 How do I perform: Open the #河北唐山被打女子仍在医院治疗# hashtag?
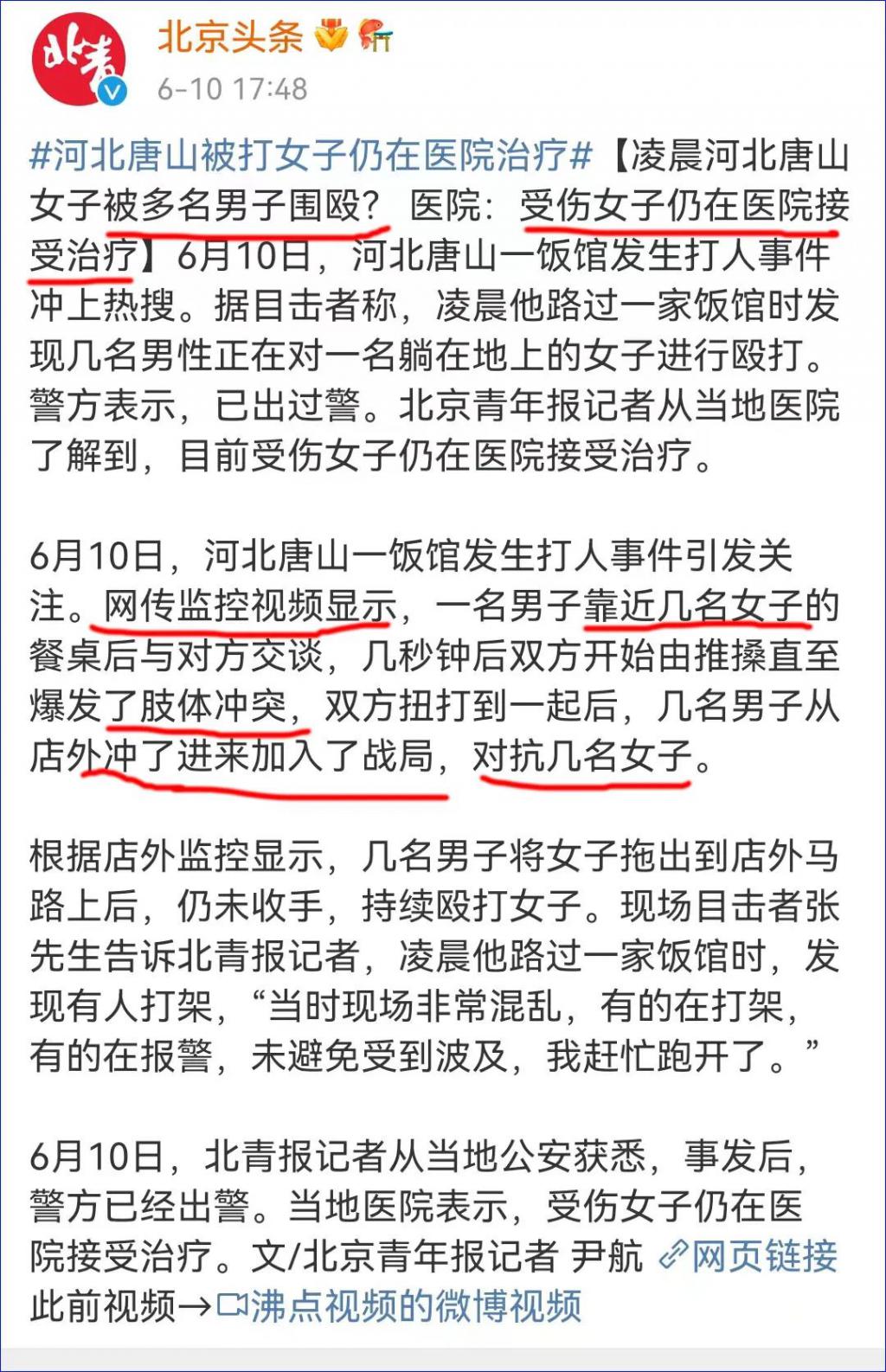[x=311, y=157]
